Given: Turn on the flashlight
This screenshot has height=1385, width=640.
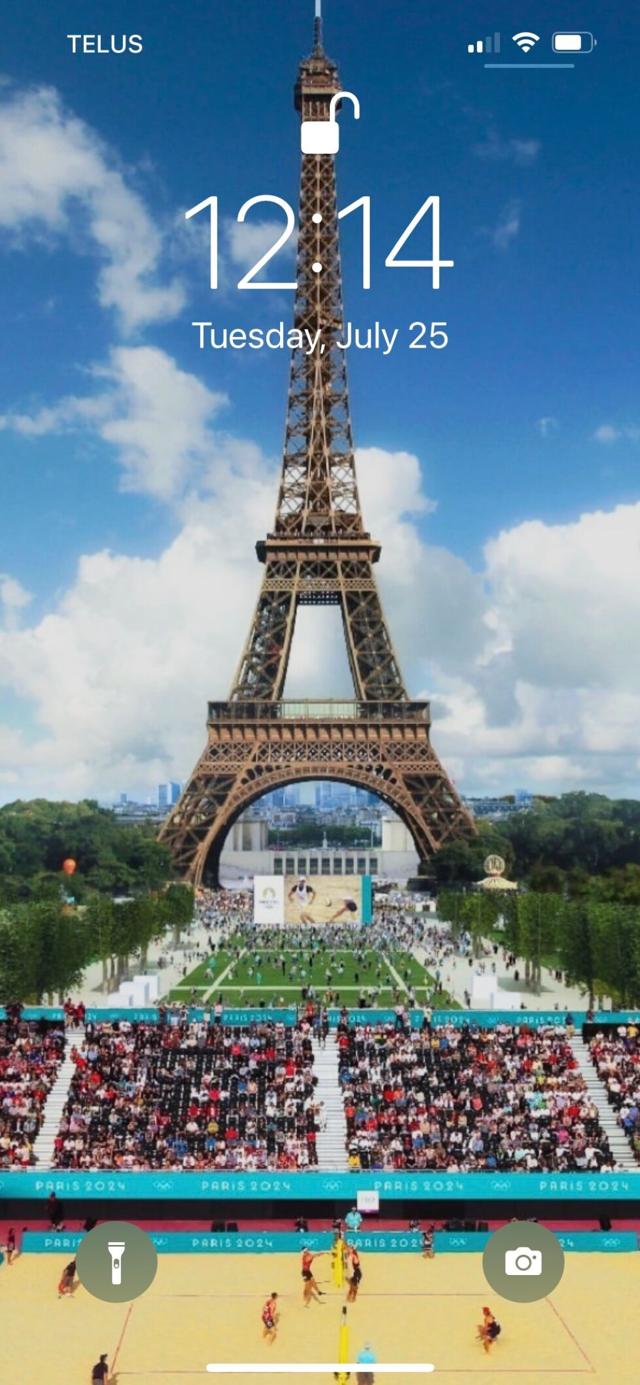Looking at the screenshot, I should [x=117, y=1261].
